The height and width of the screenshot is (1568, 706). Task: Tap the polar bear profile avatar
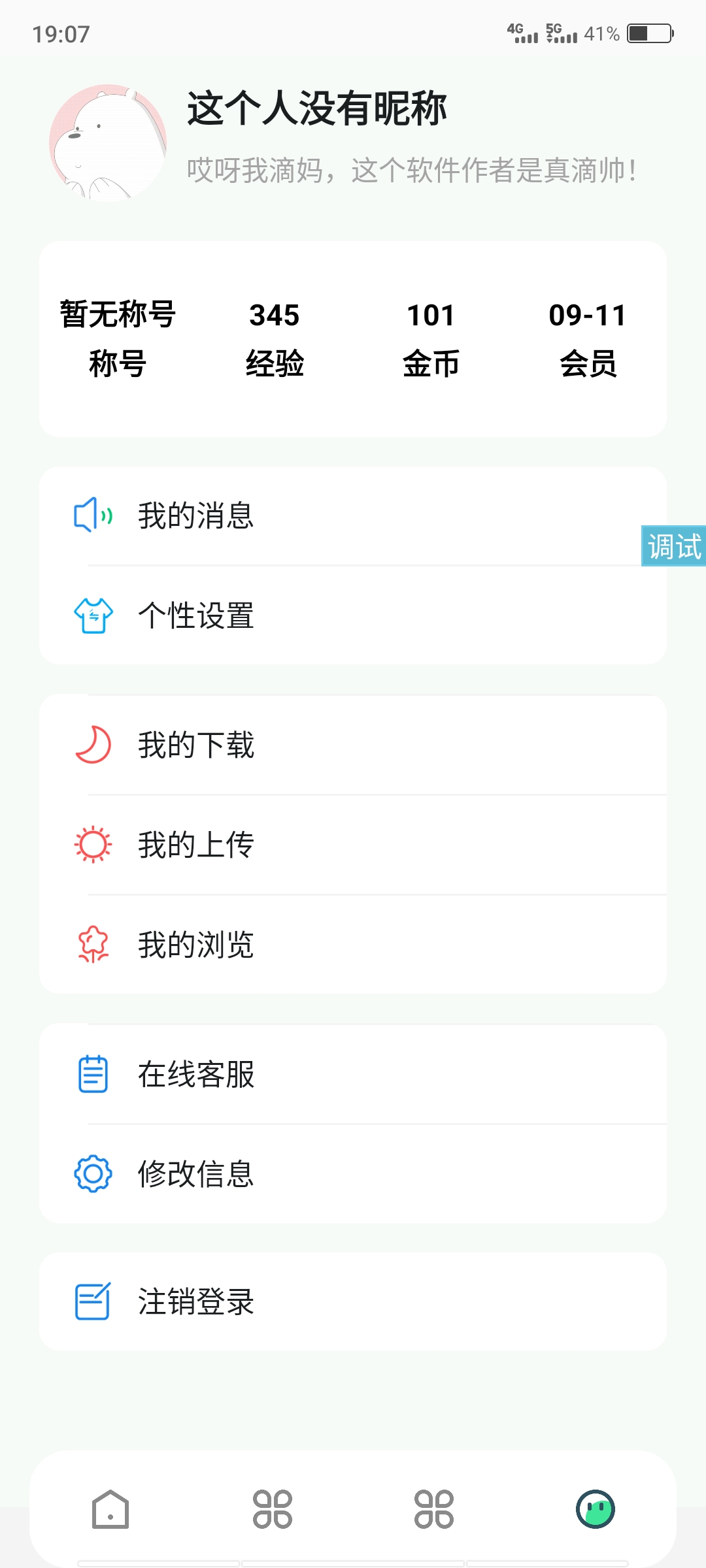point(108,142)
